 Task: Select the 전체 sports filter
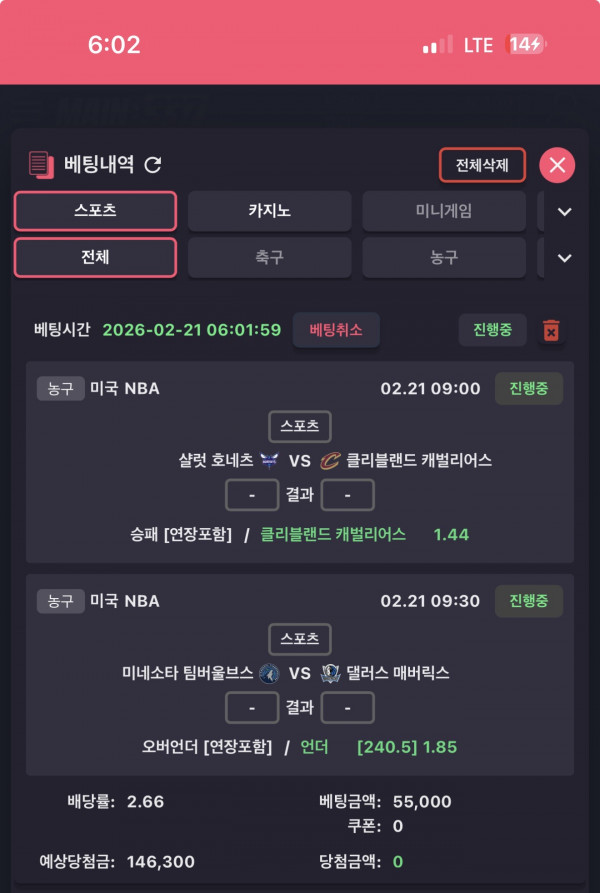pyautogui.click(x=95, y=257)
